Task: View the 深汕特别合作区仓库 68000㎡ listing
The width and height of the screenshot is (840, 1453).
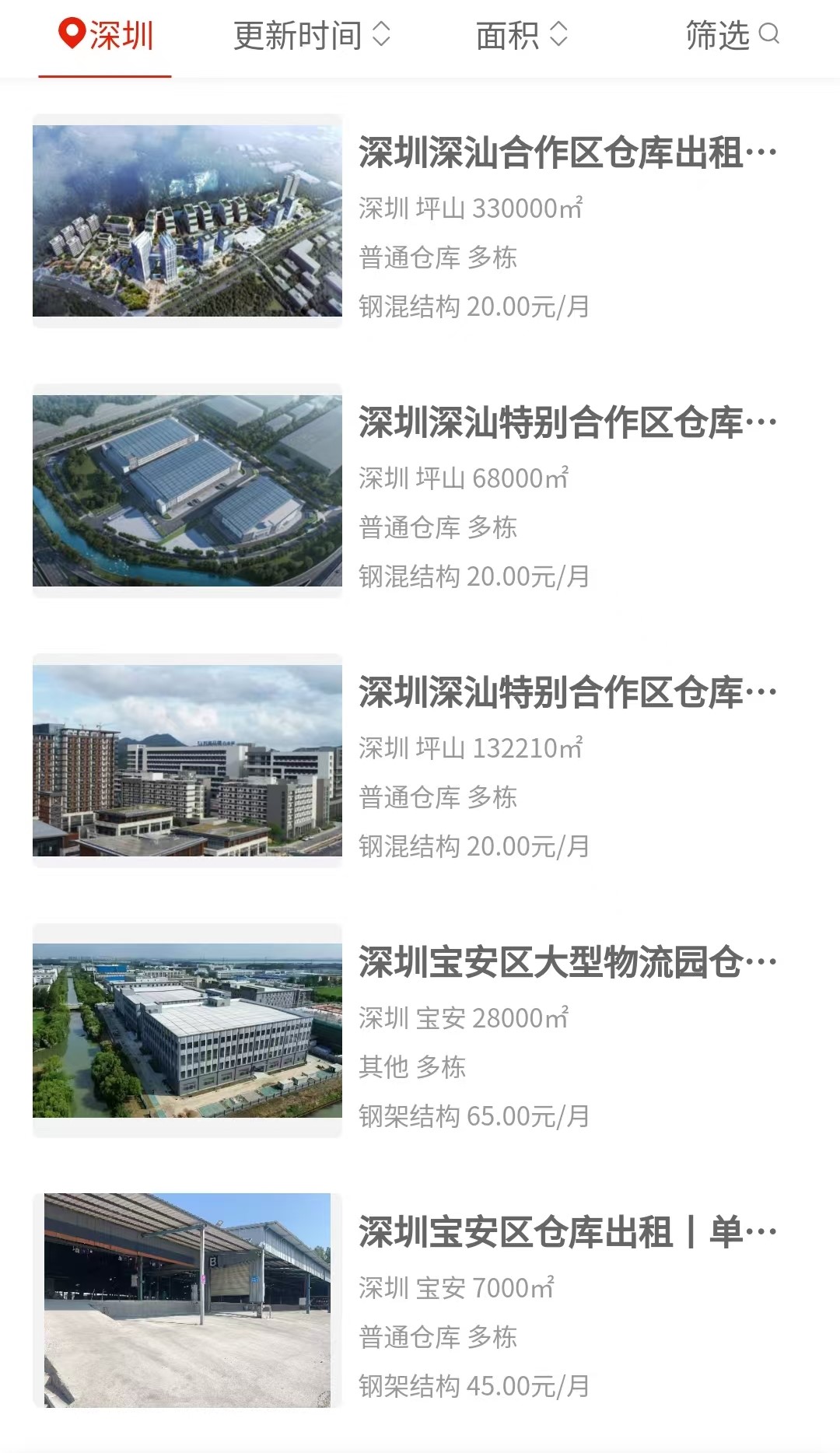Action: coord(420,491)
